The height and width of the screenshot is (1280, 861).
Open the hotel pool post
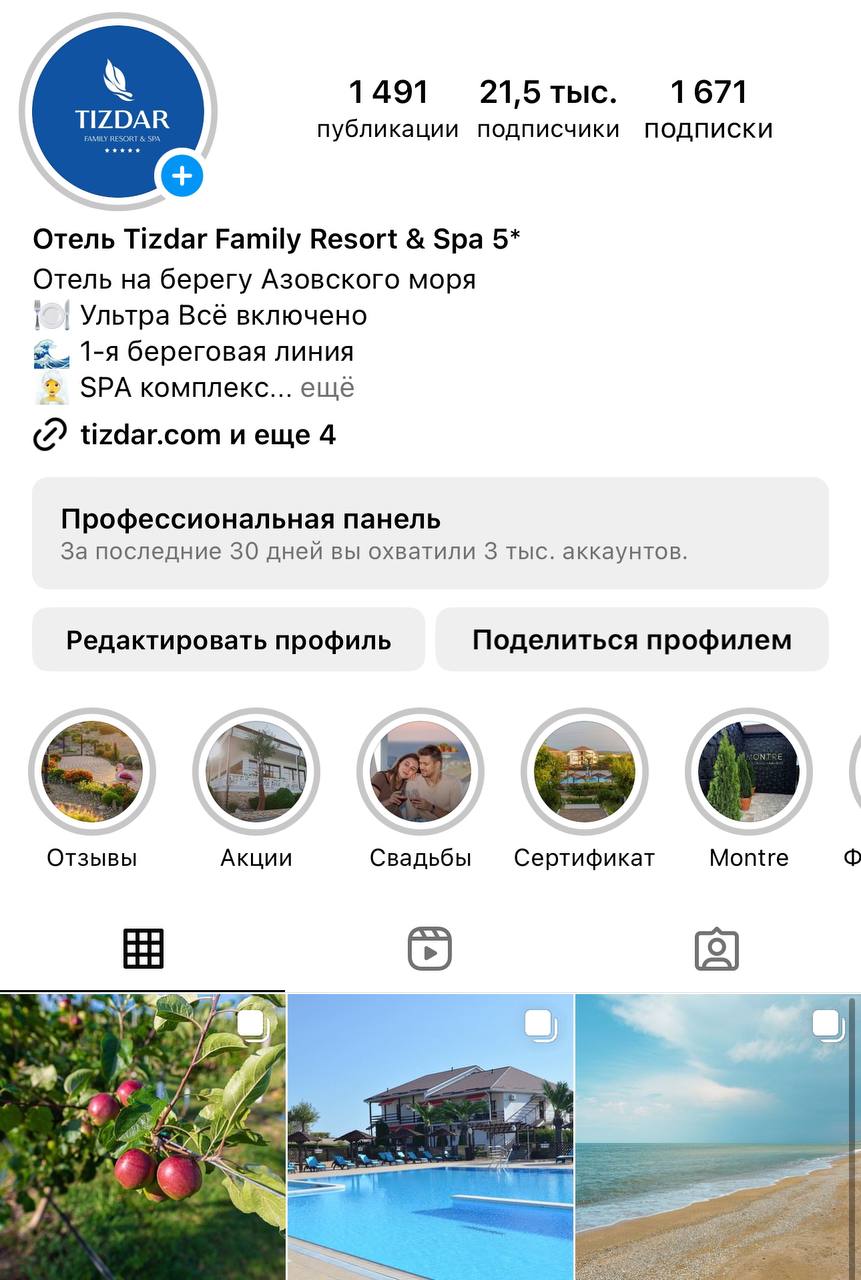tap(430, 1137)
